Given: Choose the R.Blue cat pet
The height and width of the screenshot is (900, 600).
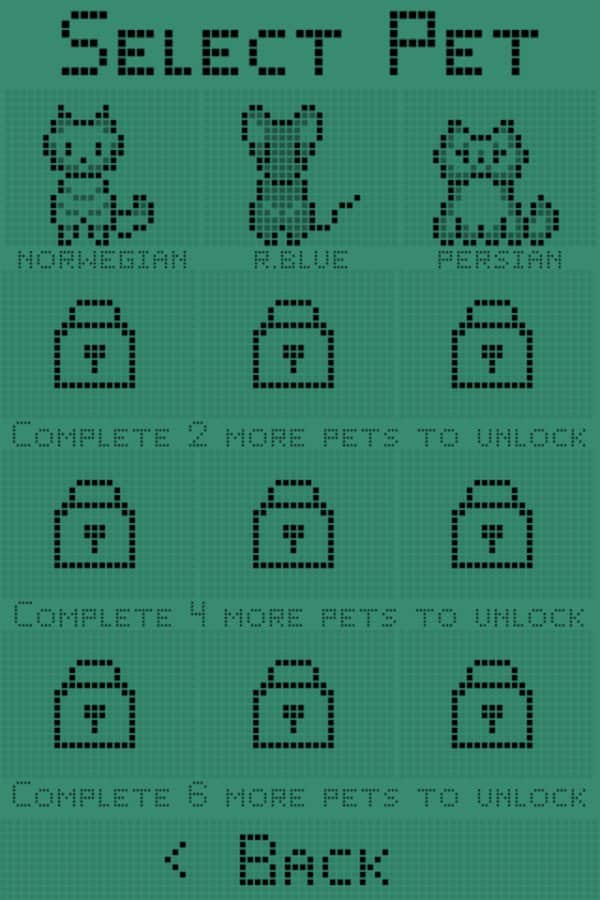Looking at the screenshot, I should point(298,180).
